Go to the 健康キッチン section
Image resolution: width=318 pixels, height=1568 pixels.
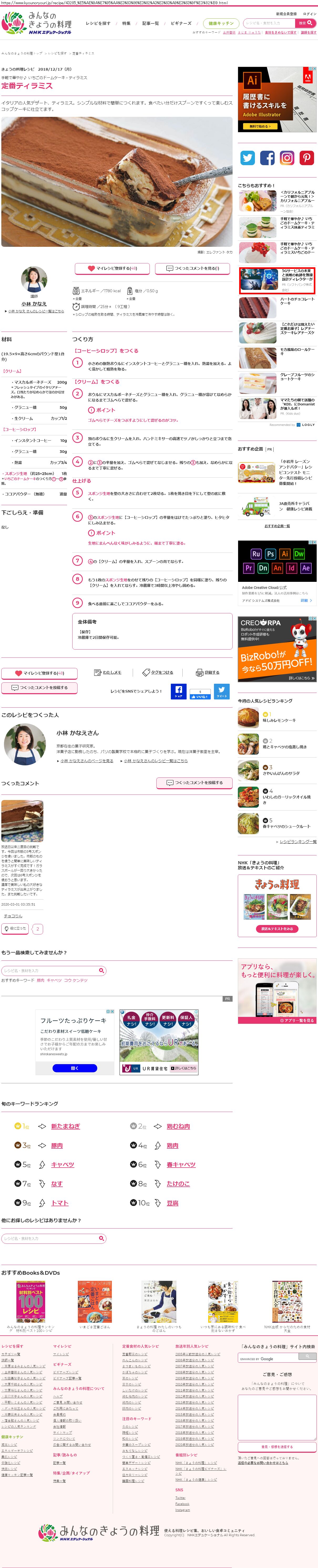click(x=221, y=23)
